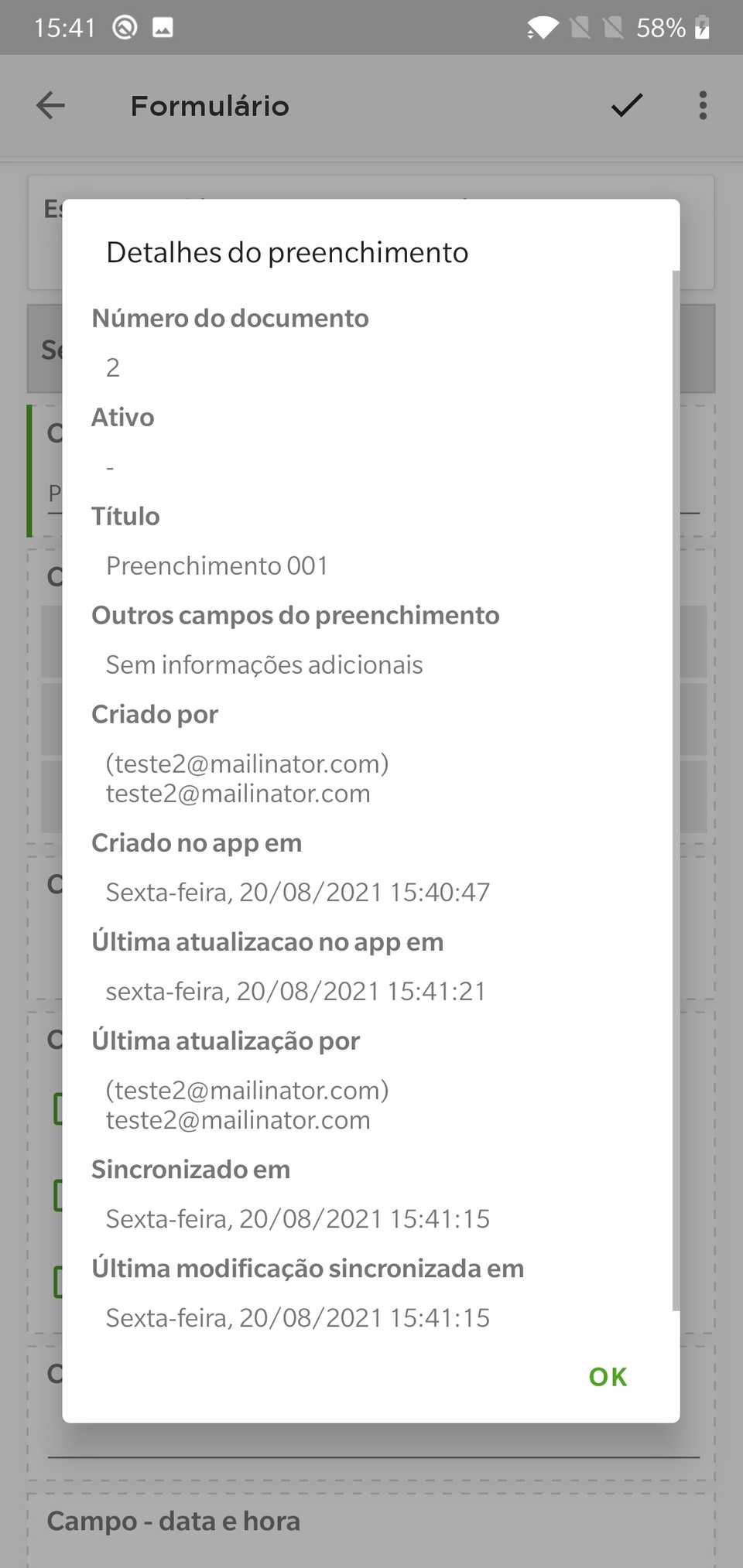This screenshot has width=743, height=1568.
Task: Tap OK to close the details dialog
Action: click(607, 1376)
